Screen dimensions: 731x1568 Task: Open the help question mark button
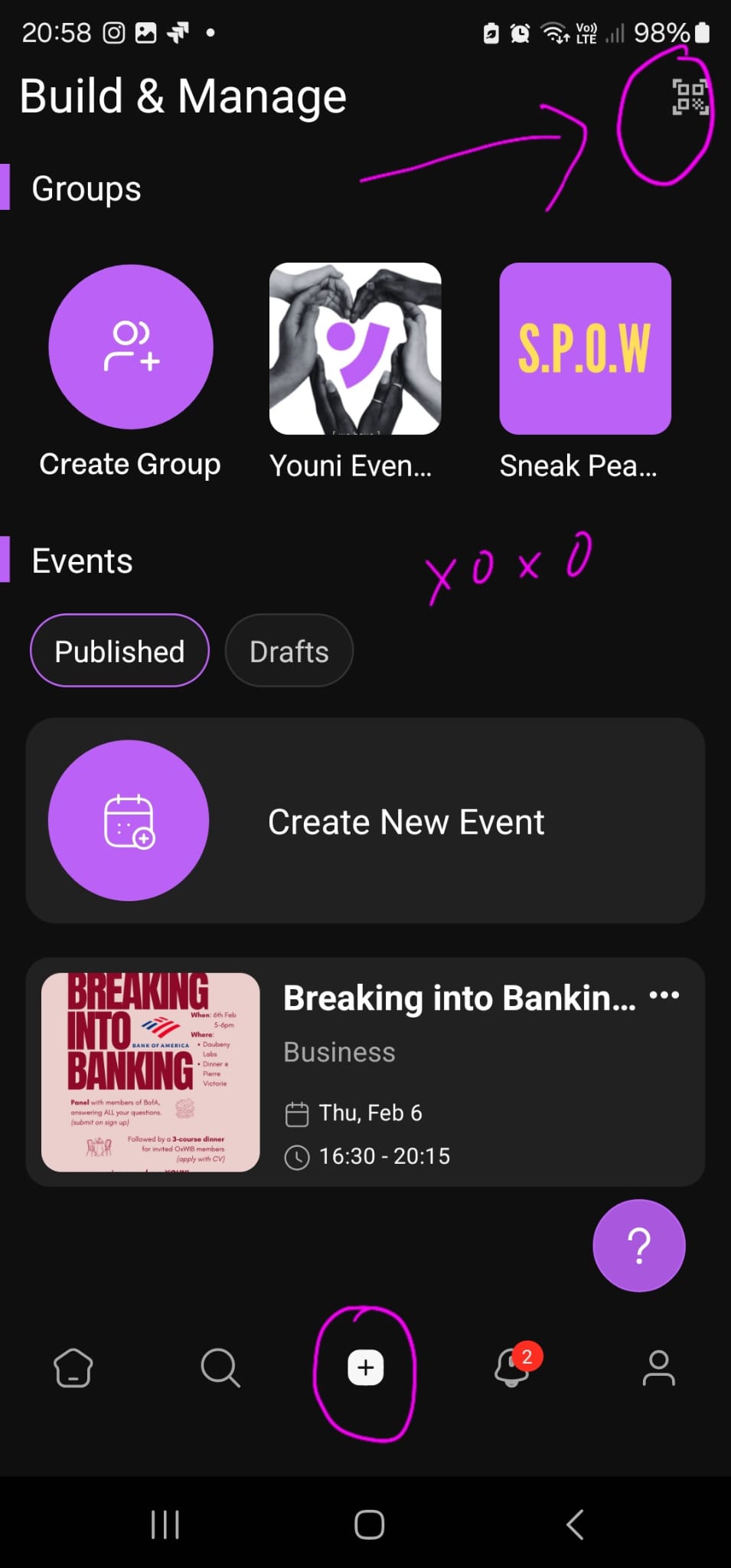pos(638,1246)
